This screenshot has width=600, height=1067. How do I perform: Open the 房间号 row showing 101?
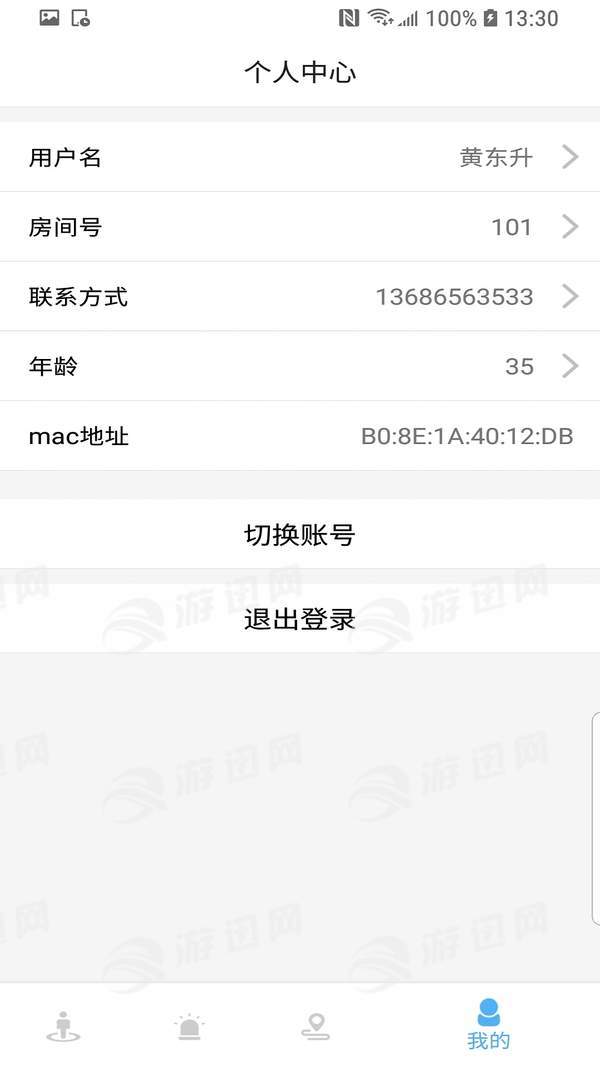[x=300, y=227]
